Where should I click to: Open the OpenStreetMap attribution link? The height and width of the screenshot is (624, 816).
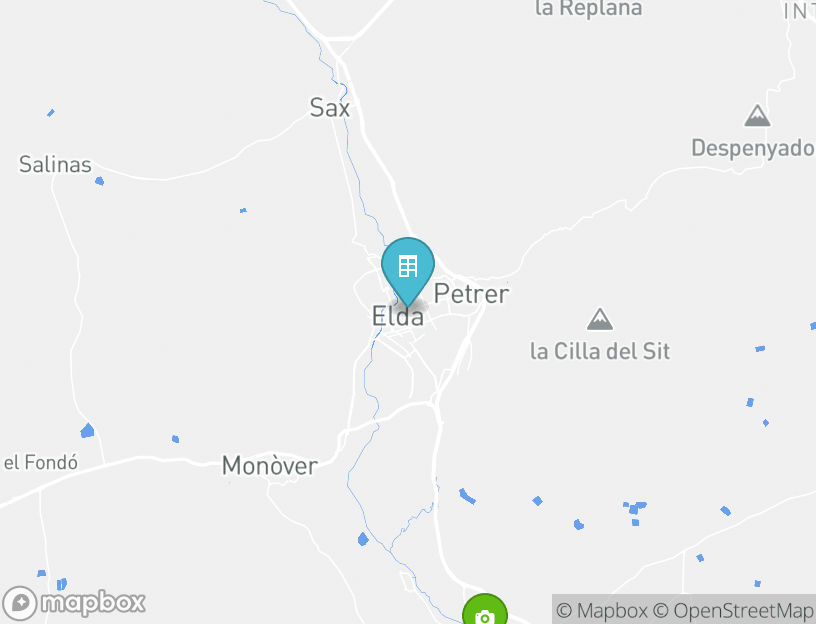coord(733,610)
